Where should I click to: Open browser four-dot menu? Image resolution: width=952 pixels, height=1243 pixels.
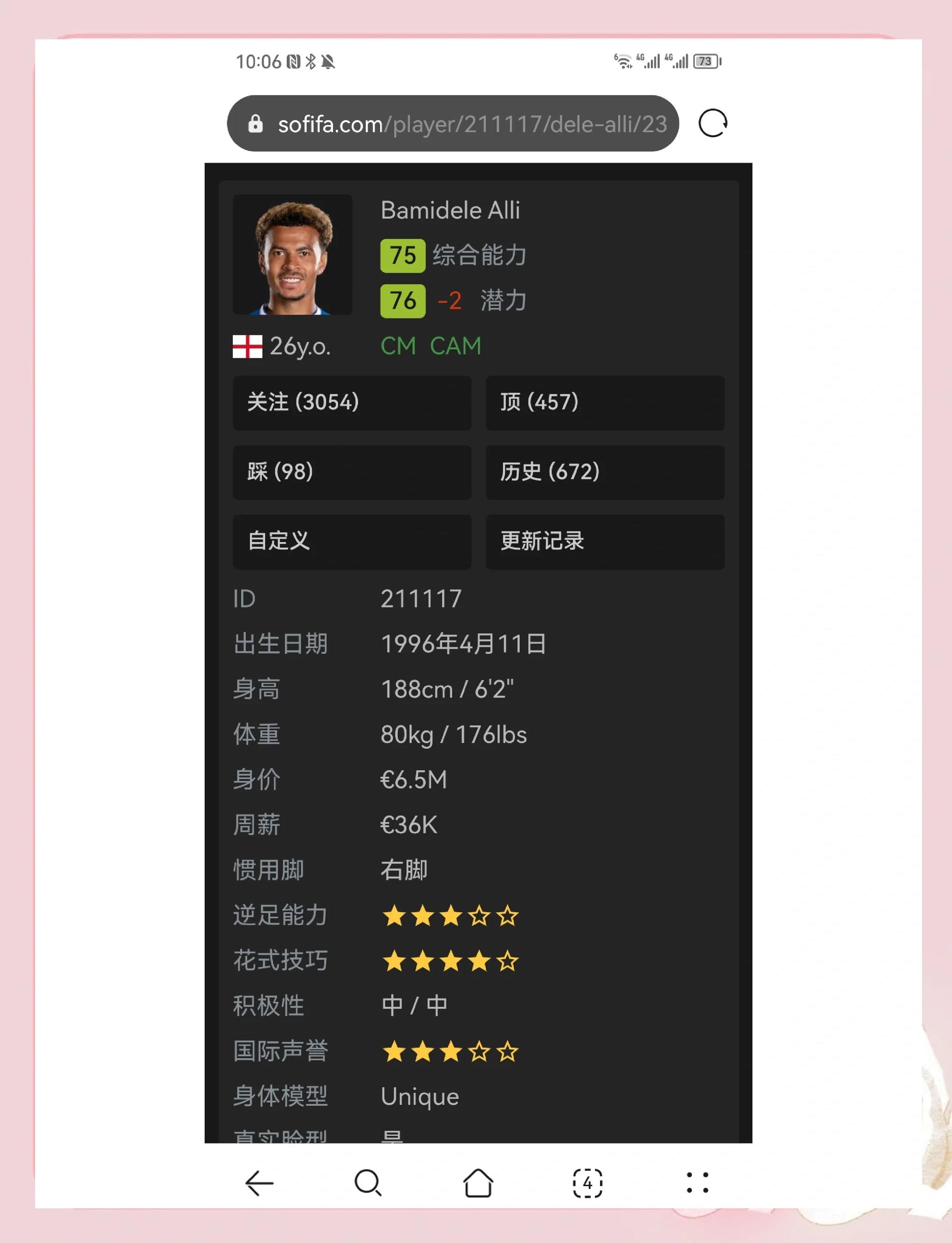click(697, 1183)
